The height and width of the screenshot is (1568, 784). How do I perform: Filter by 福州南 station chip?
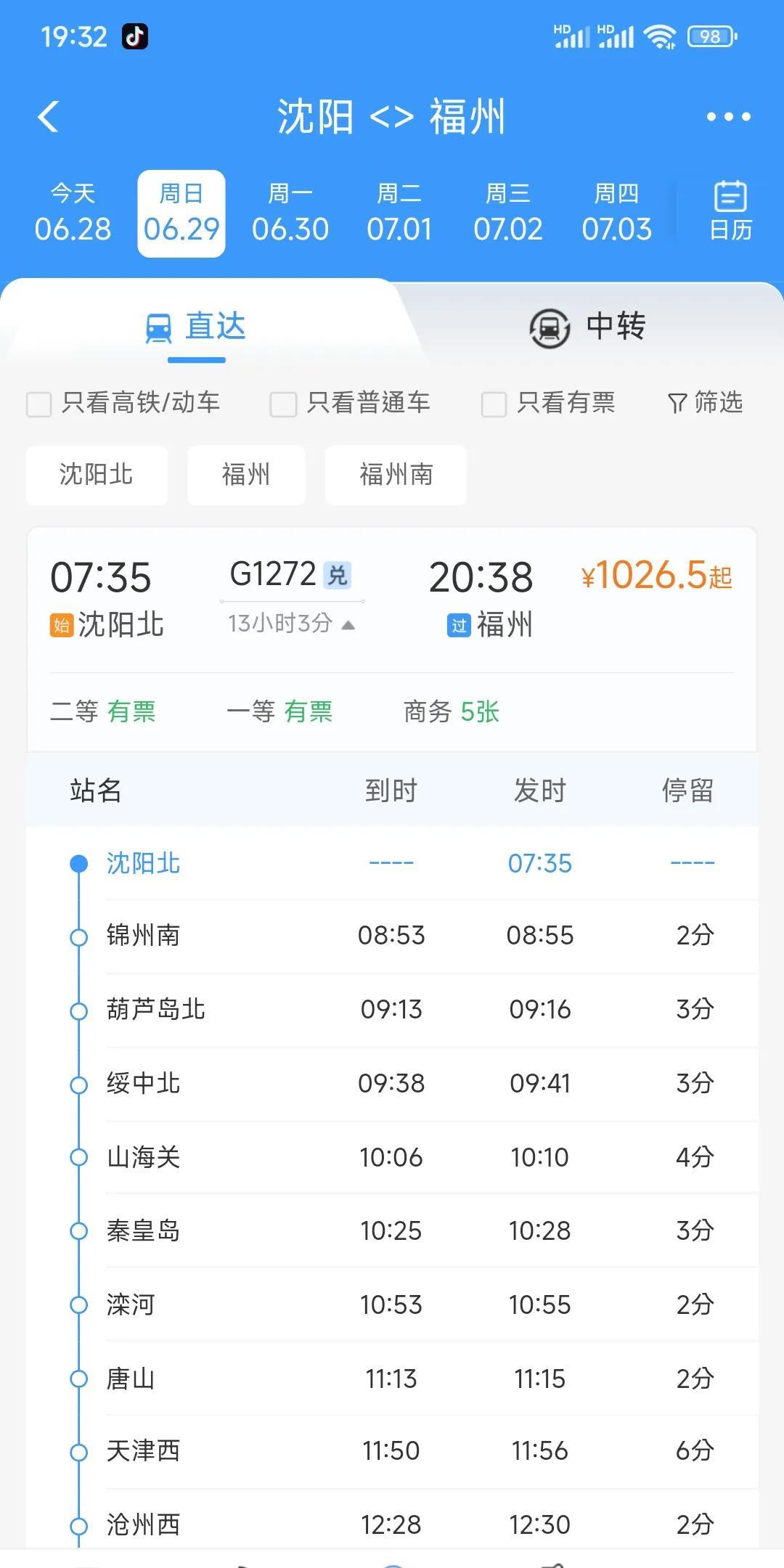(x=396, y=475)
